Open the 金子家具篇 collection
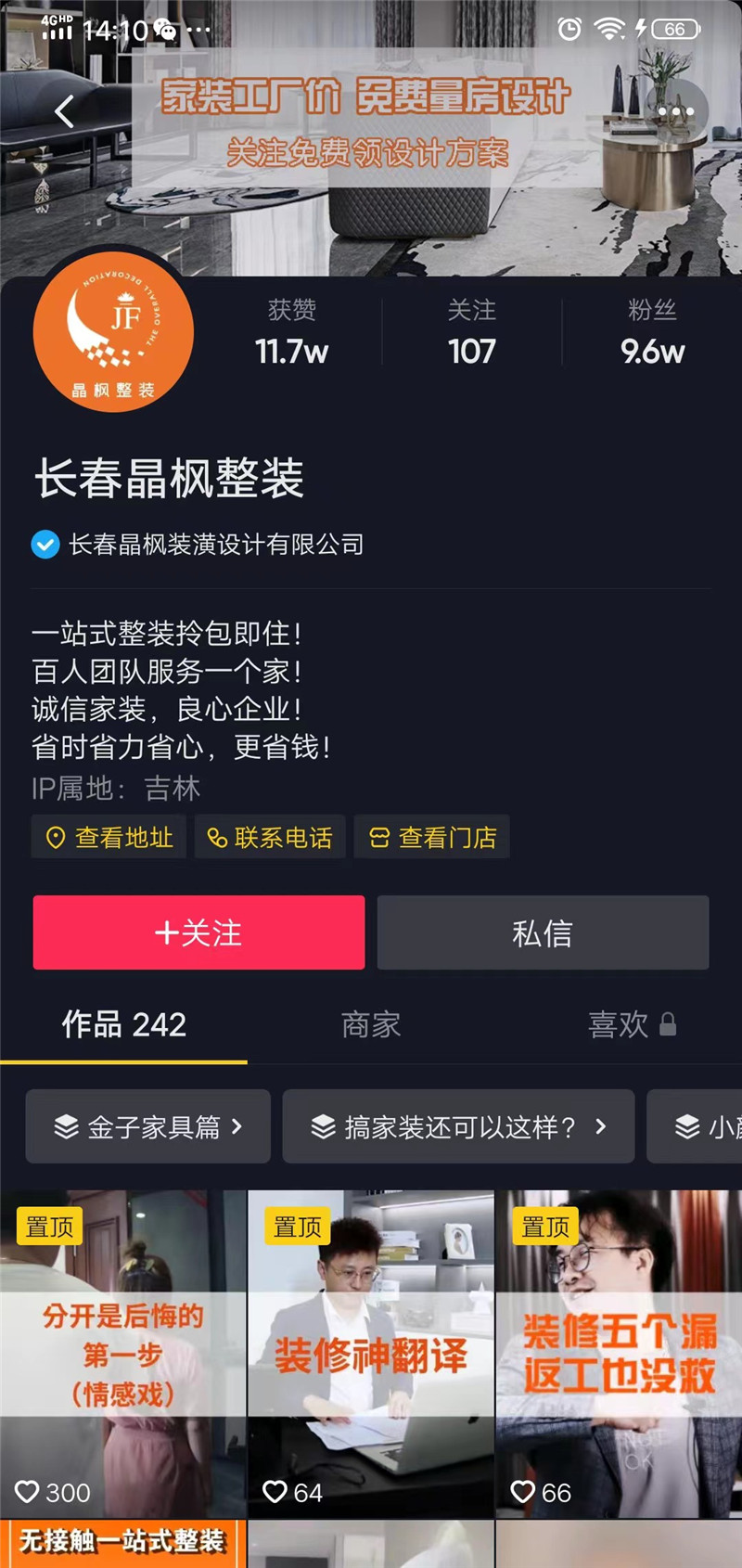This screenshot has width=742, height=1568. 148,1126
